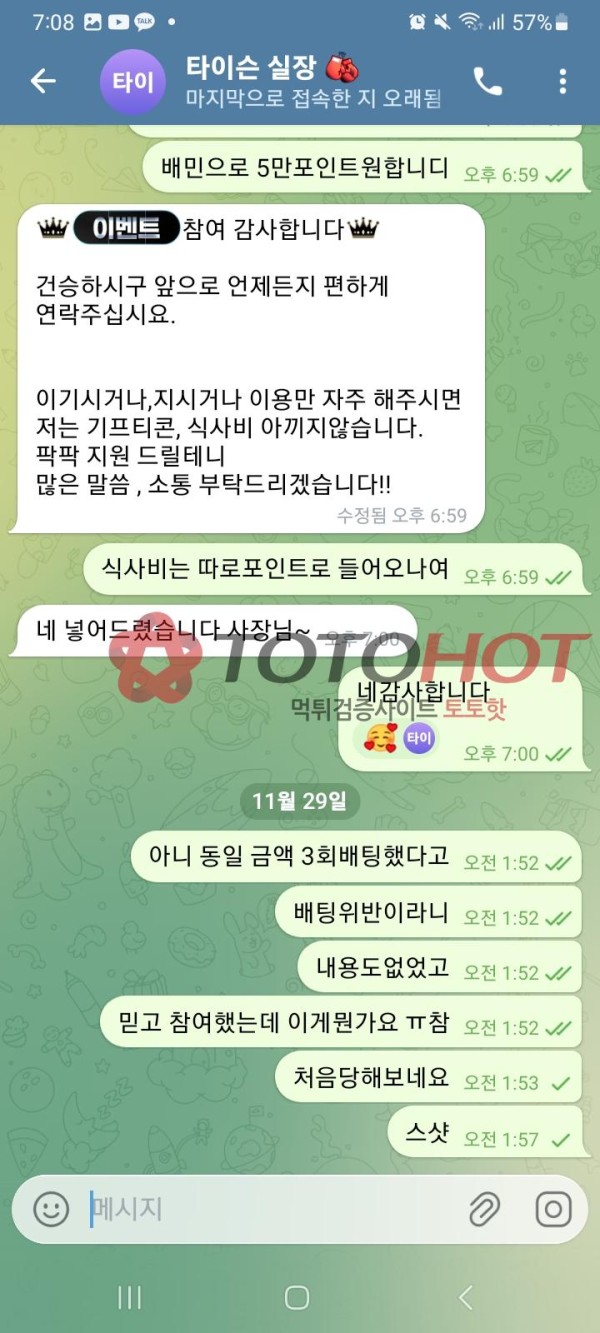
Task: Go back to the chat list
Action: 43,82
